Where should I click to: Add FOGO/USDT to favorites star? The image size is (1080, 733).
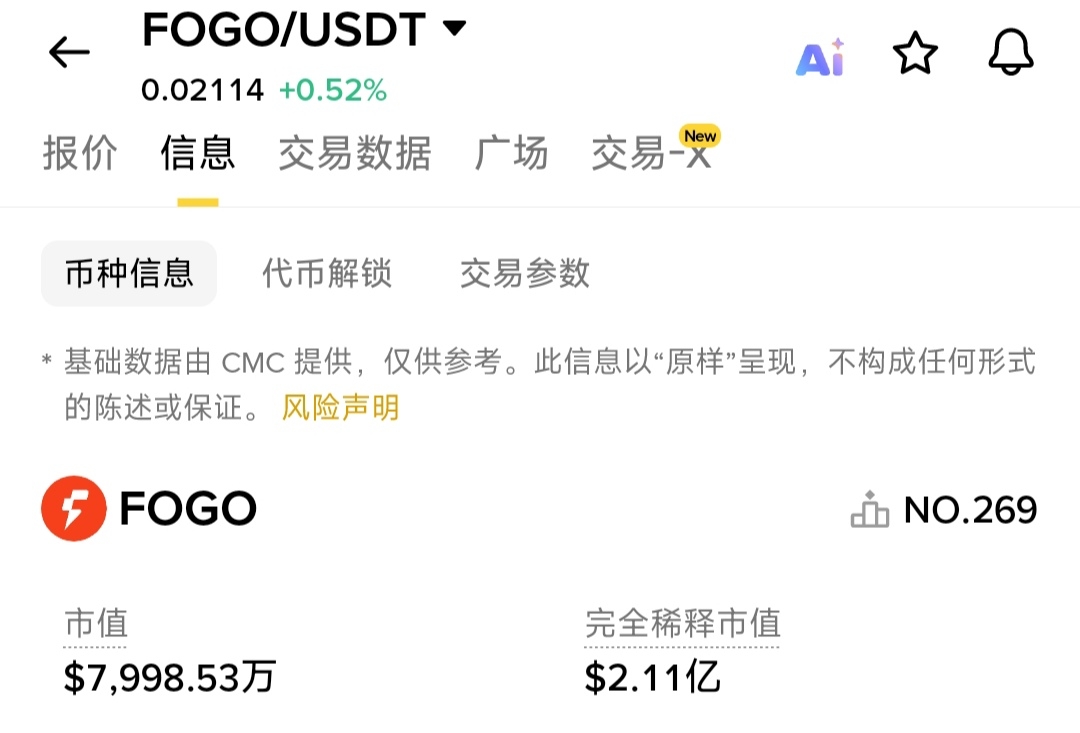(x=915, y=53)
